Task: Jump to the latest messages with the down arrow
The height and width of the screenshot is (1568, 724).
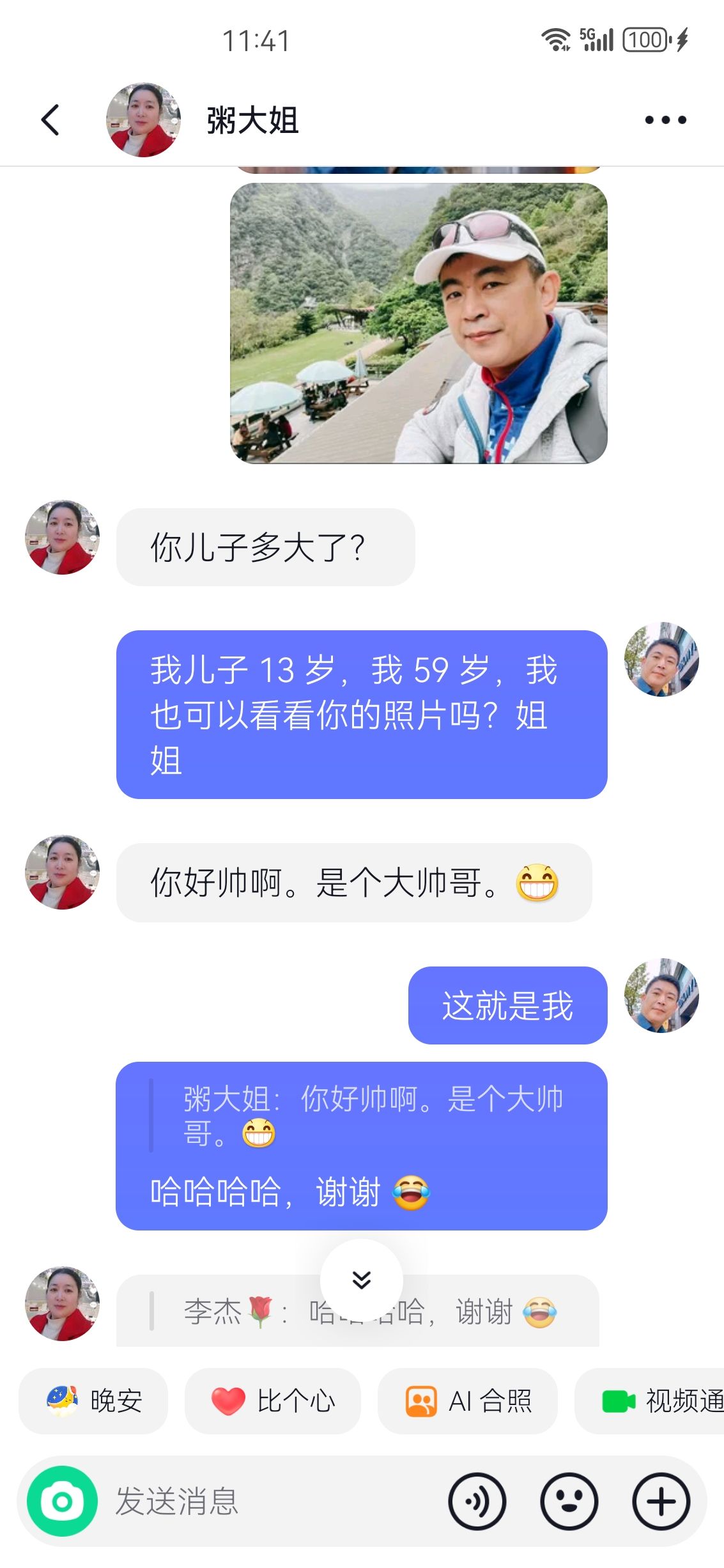Action: click(361, 1280)
